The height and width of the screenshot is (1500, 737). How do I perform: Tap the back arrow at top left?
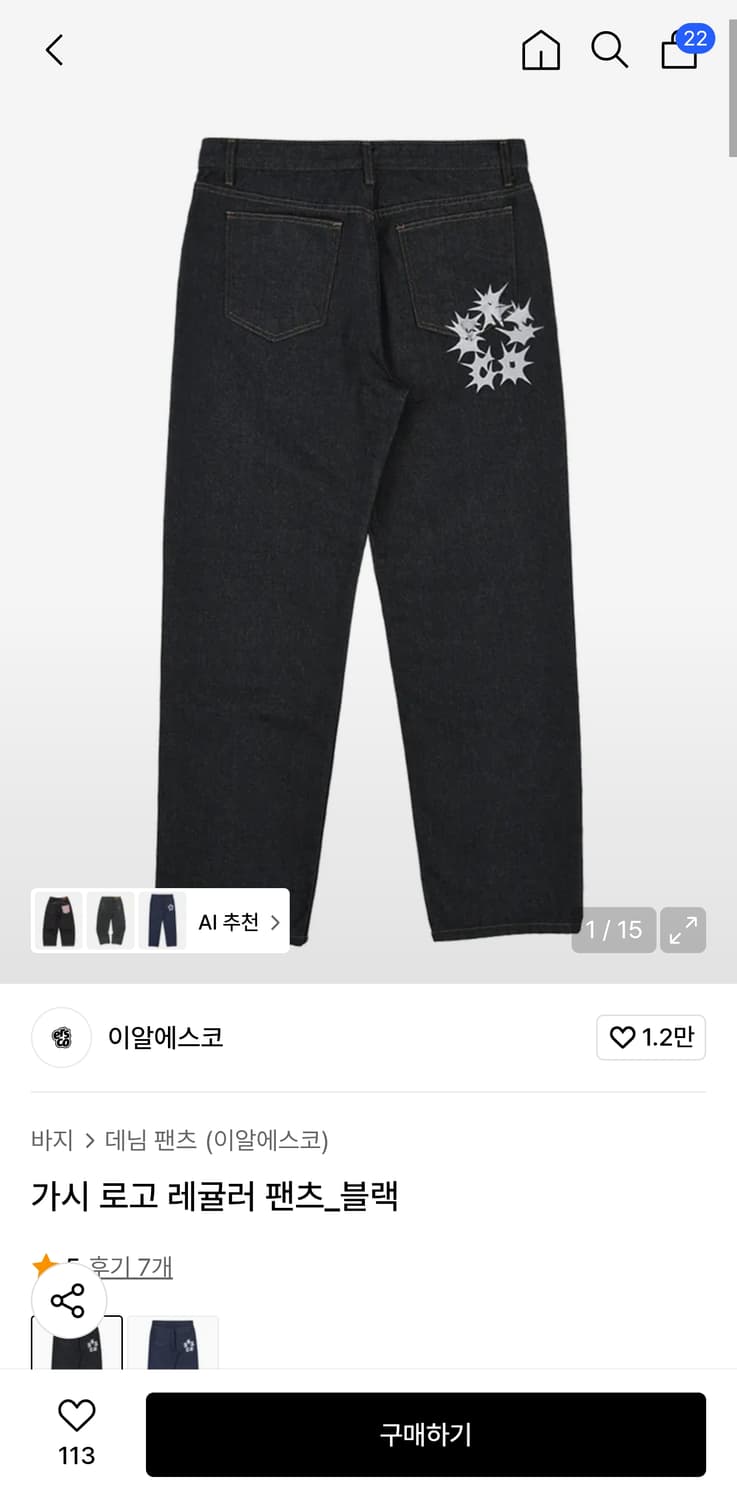(x=53, y=50)
